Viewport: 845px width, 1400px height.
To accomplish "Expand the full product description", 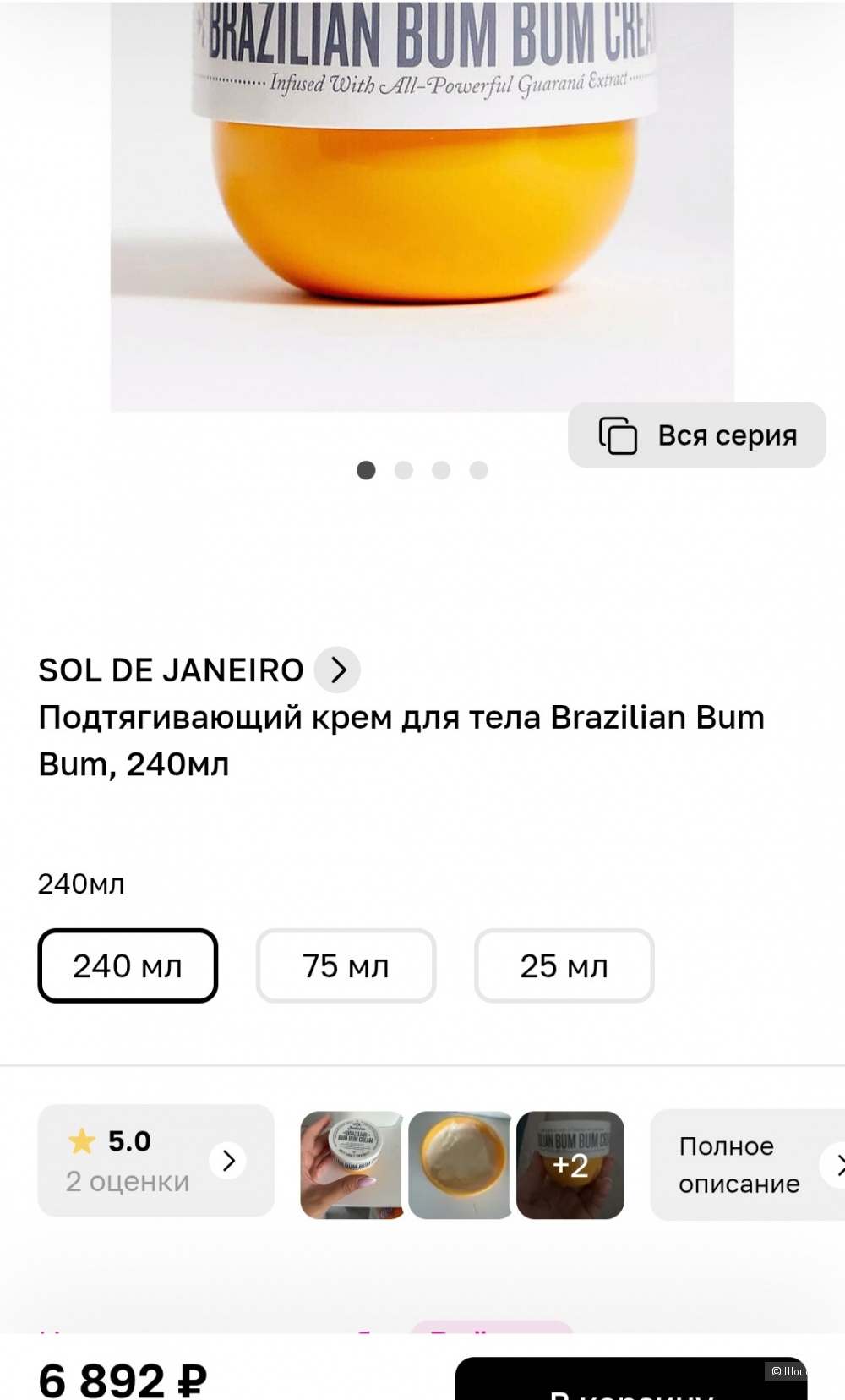I will pos(739,1164).
